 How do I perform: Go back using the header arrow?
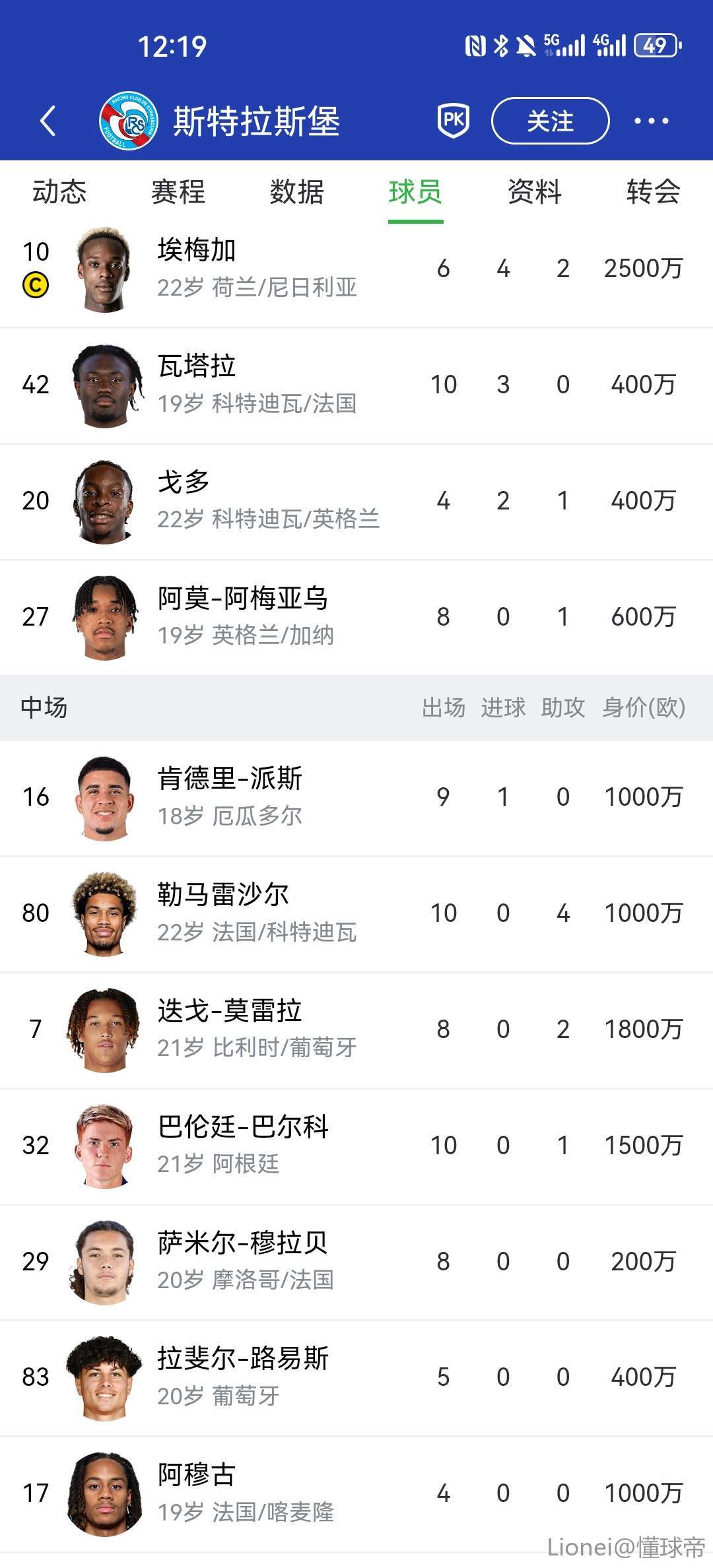[48, 121]
